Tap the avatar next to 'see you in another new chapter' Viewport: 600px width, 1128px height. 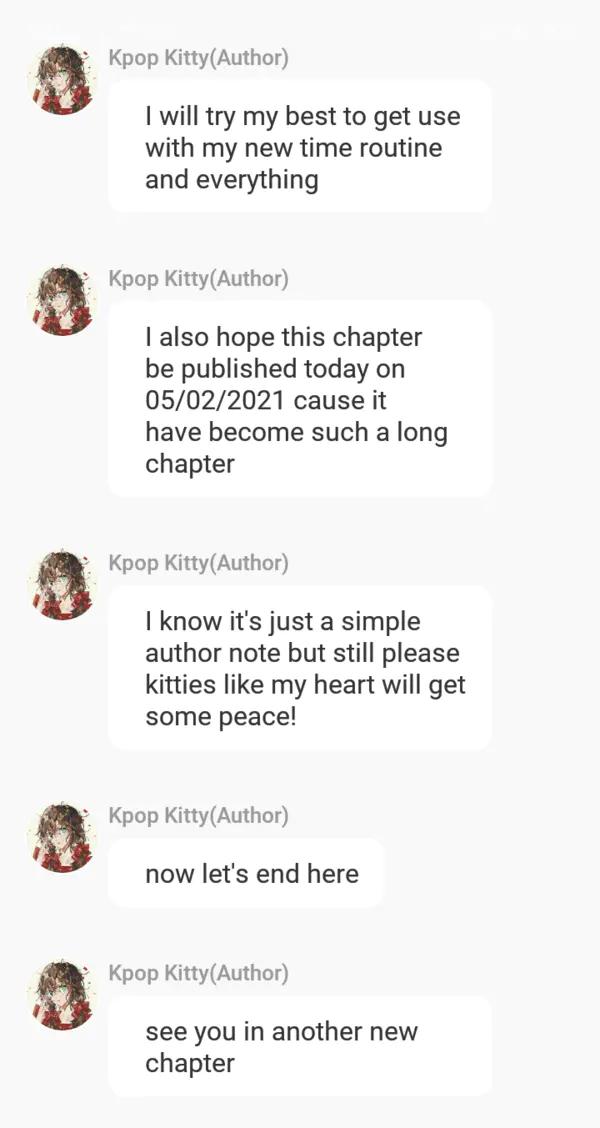[x=62, y=995]
